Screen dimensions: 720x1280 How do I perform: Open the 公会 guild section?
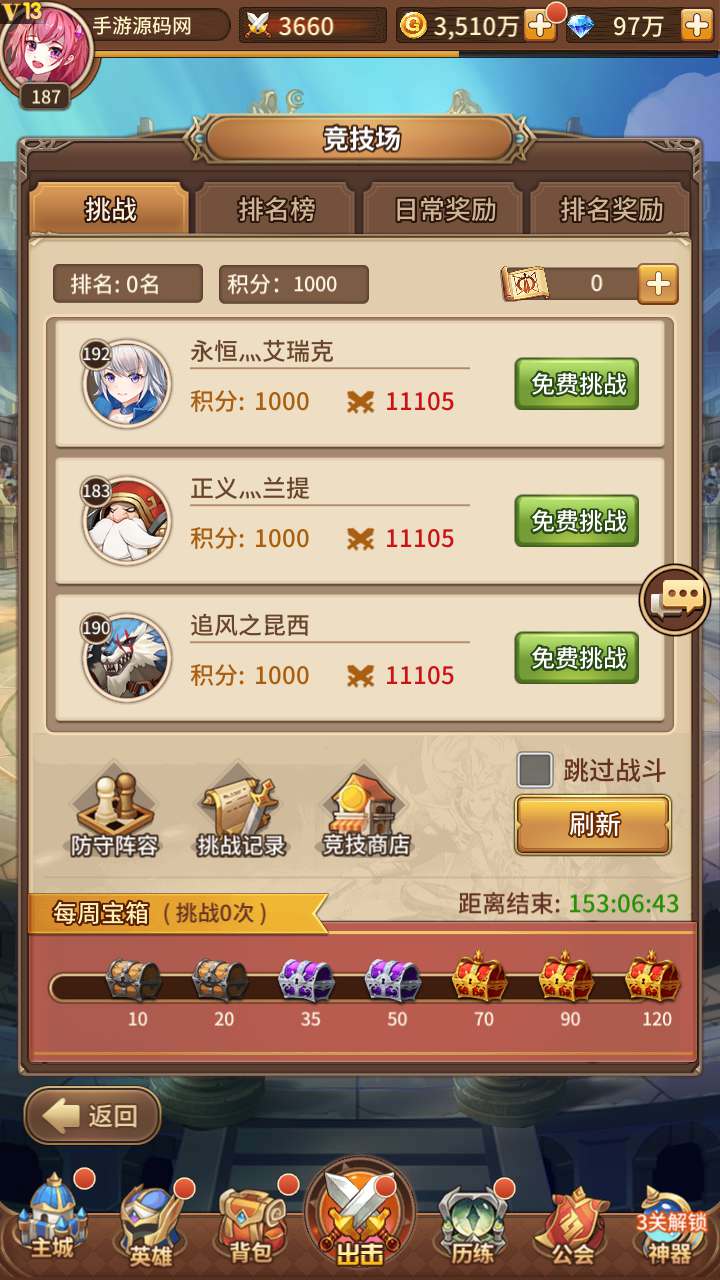573,1222
